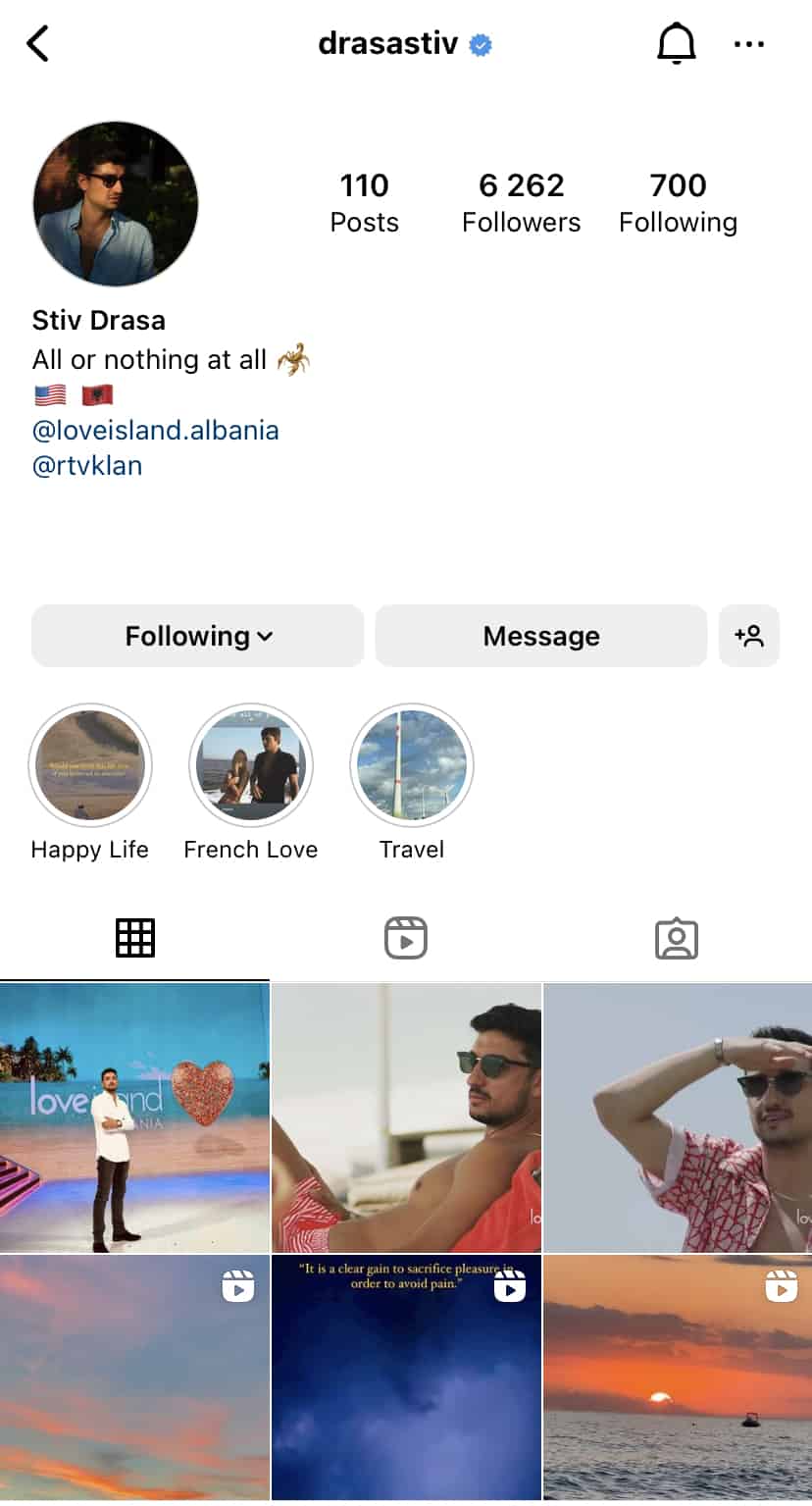Open the followers list
The width and height of the screenshot is (812, 1506).
pos(521,203)
